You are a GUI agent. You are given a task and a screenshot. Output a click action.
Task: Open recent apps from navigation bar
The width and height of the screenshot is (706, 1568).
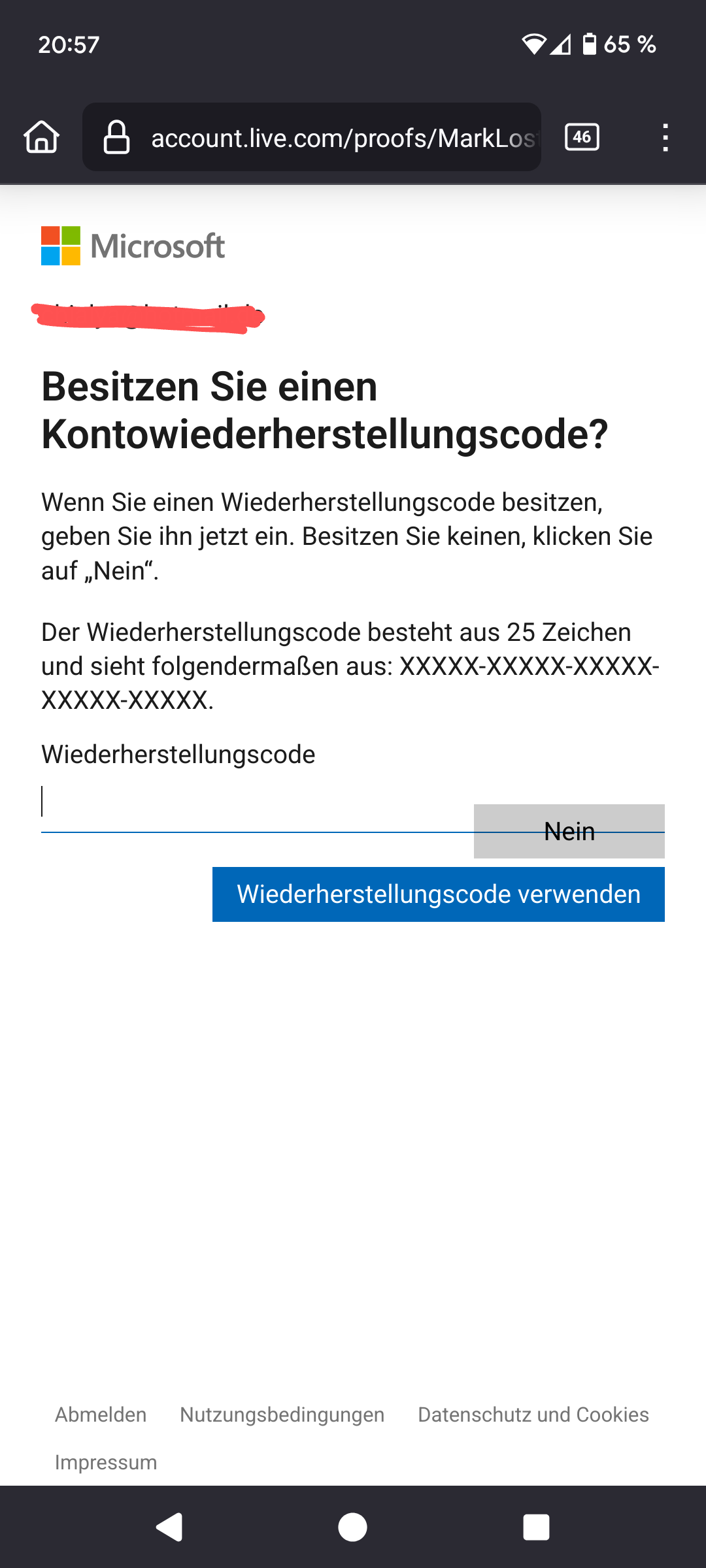click(536, 1527)
